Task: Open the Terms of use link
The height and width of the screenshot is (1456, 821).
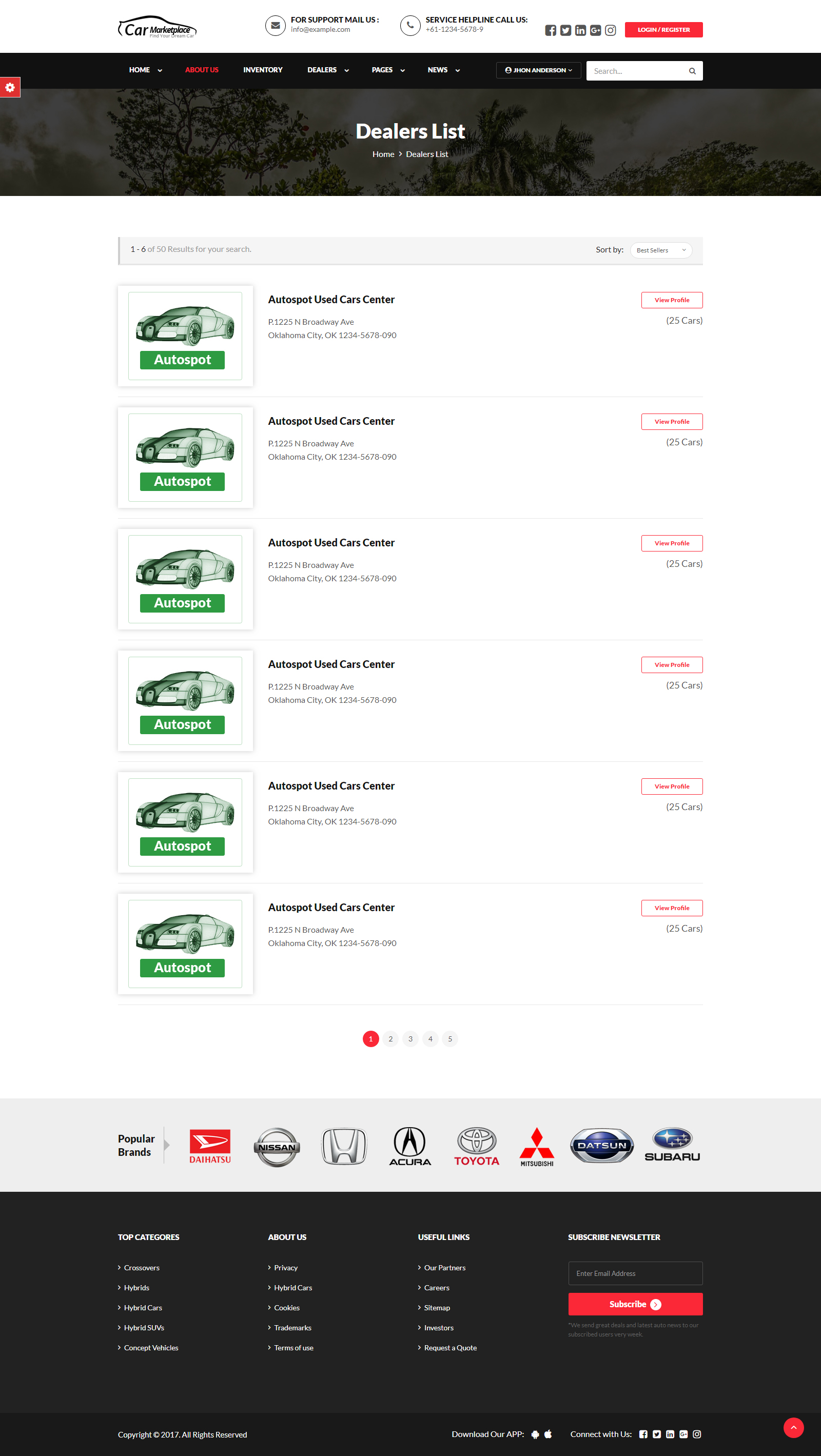Action: pos(294,1347)
